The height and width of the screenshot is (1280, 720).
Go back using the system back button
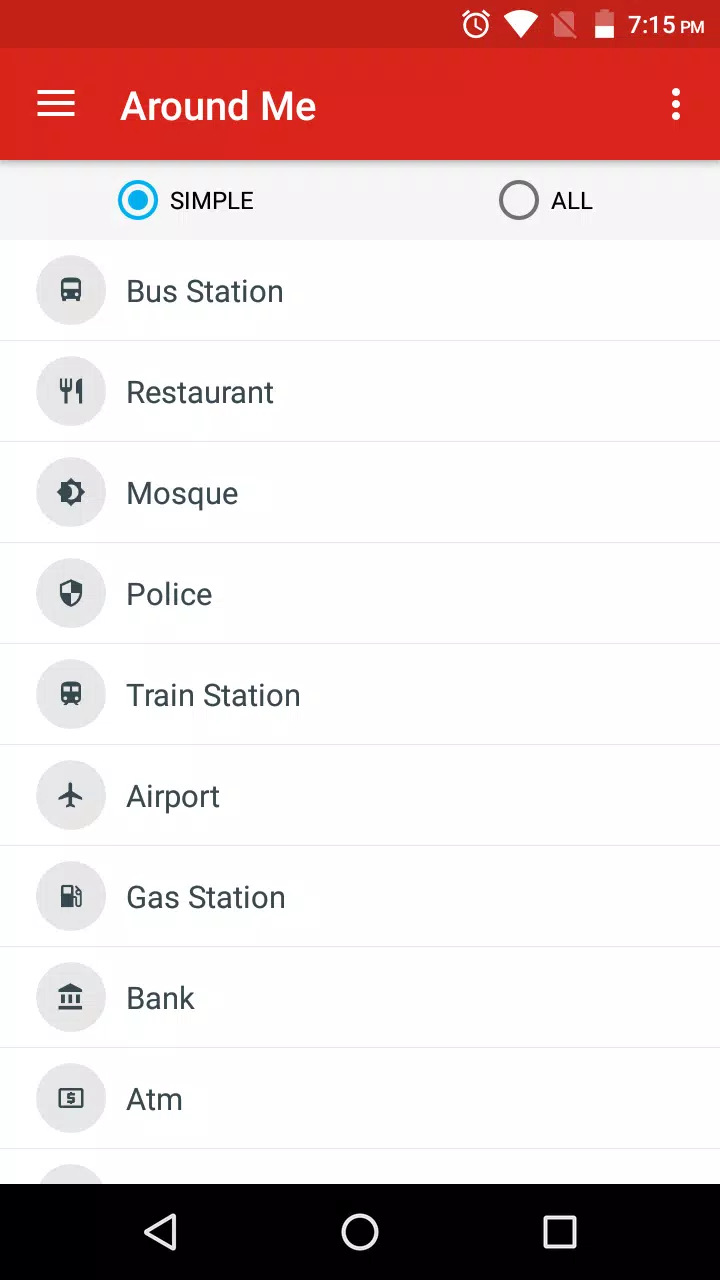[x=160, y=1232]
